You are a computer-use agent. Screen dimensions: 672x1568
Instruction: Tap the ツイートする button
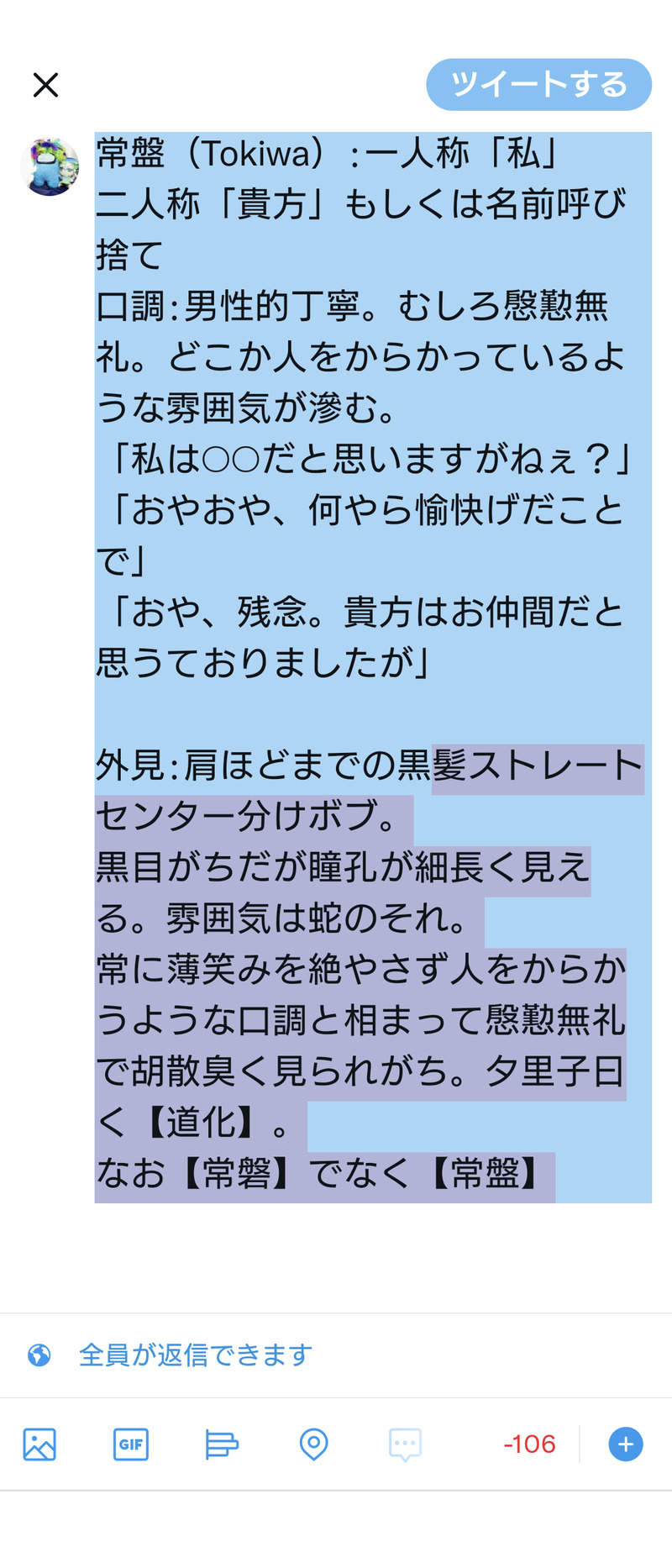(x=538, y=85)
